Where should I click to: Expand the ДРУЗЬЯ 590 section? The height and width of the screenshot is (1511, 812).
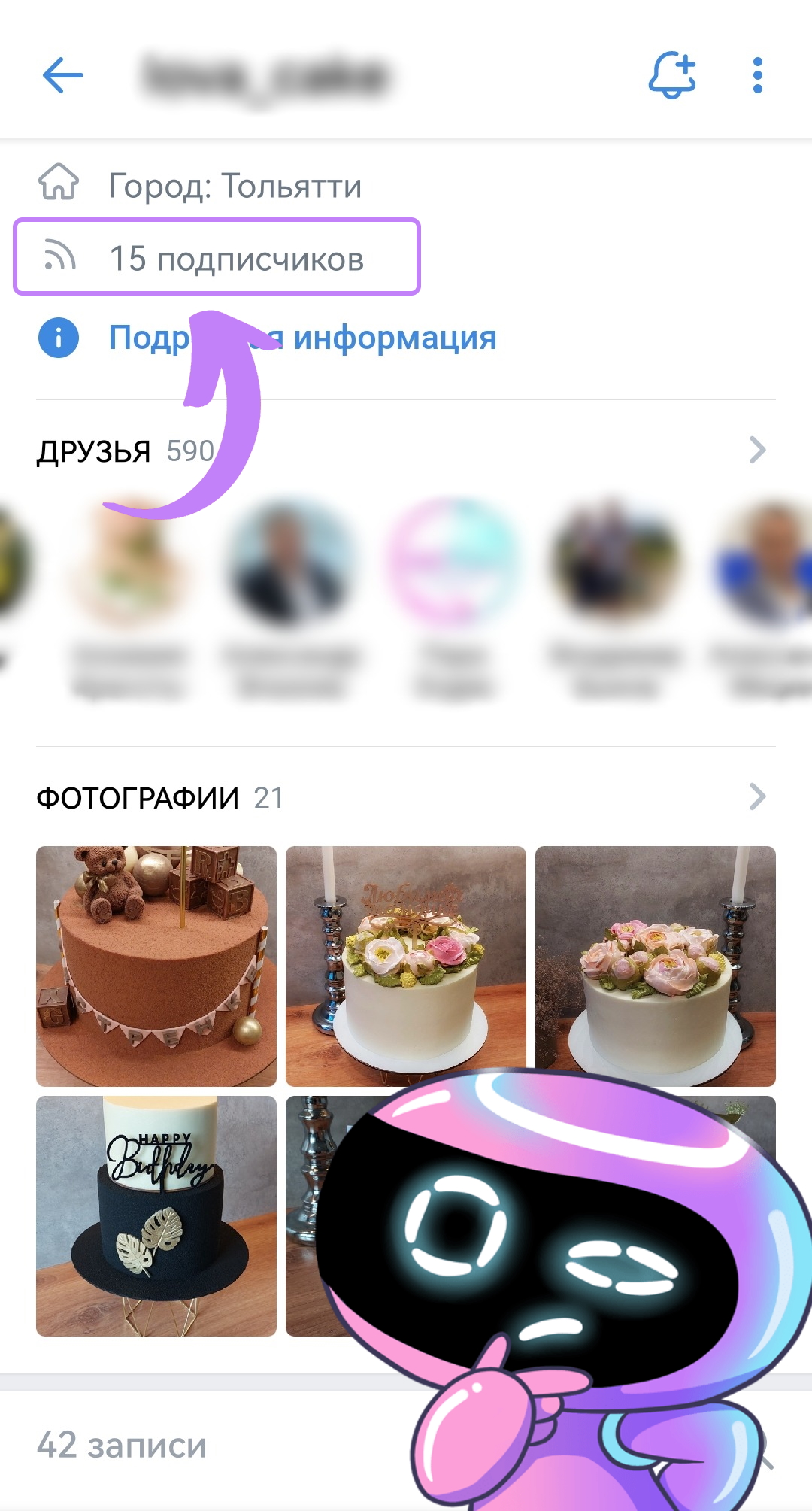coord(757,450)
